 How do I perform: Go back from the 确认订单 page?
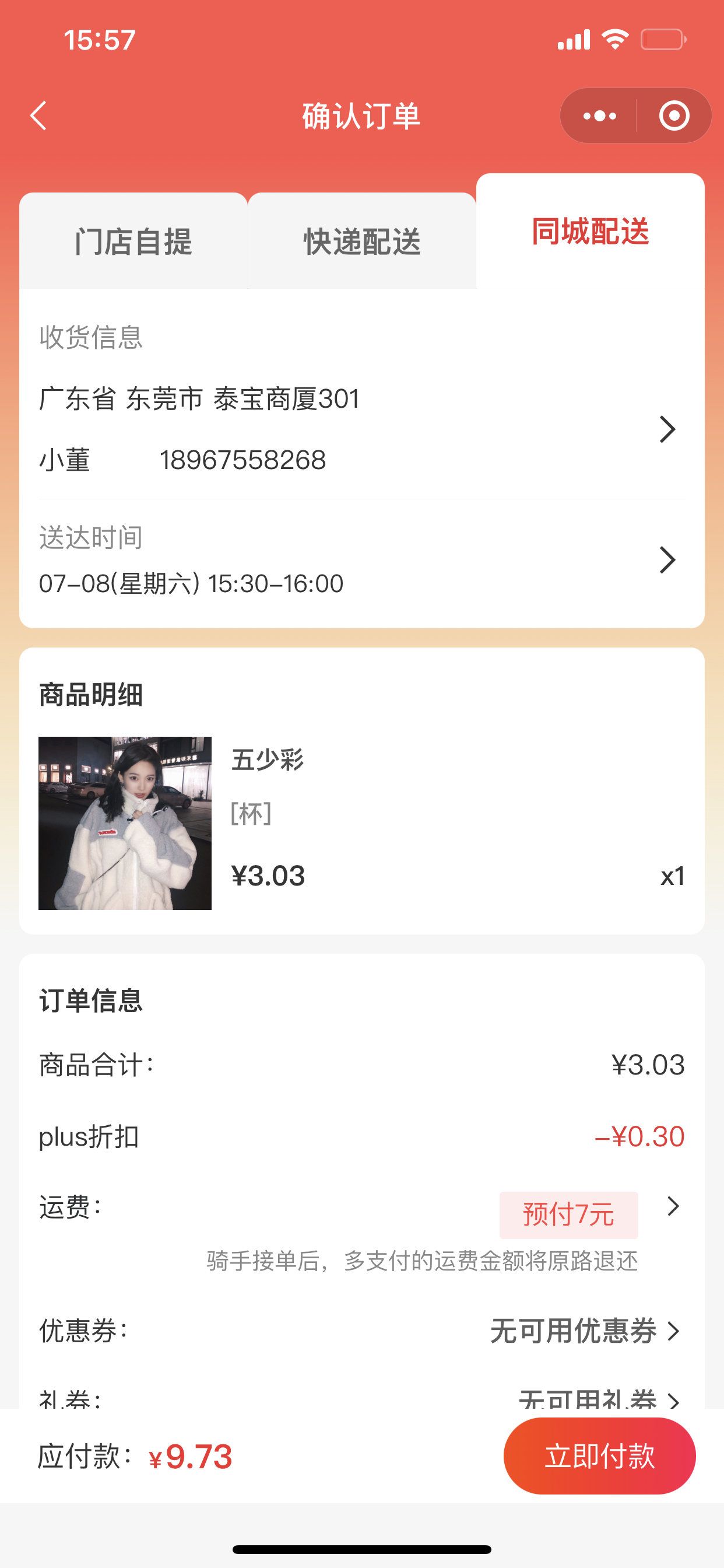point(39,116)
